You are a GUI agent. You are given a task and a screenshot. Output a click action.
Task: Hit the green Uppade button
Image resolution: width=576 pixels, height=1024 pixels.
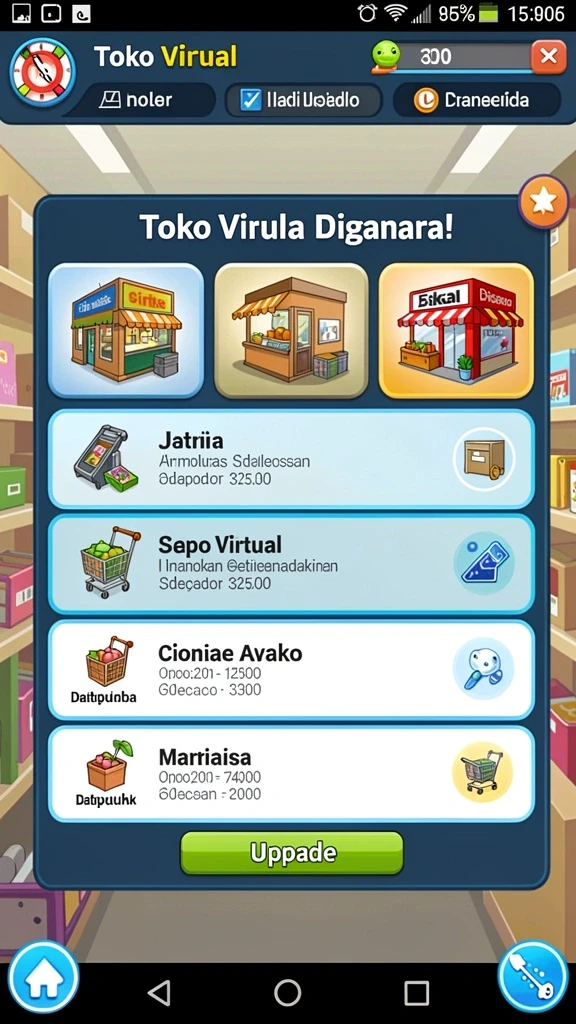click(x=292, y=853)
